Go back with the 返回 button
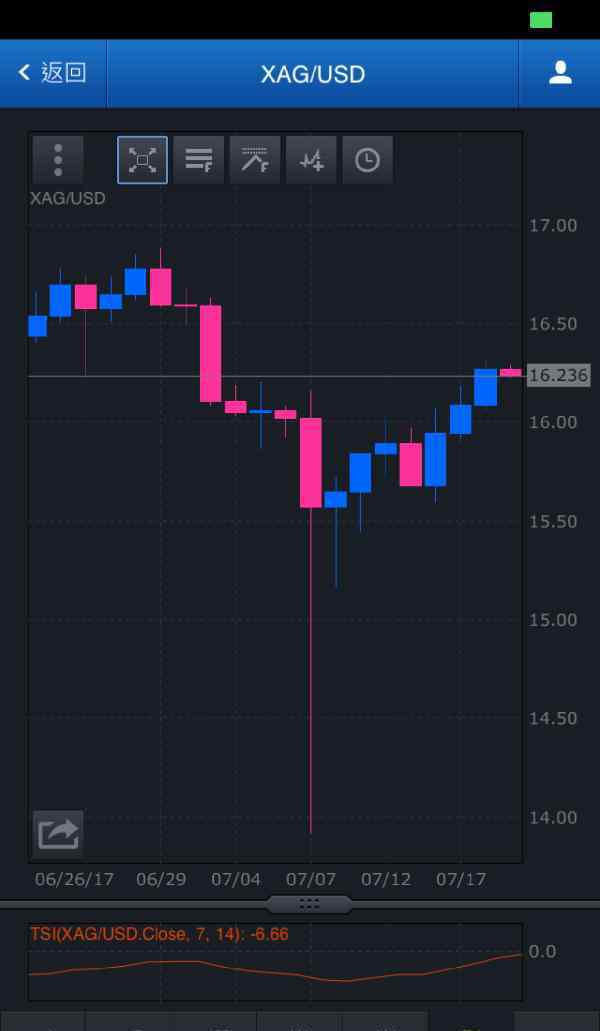Viewport: 600px width, 1031px height. point(53,73)
